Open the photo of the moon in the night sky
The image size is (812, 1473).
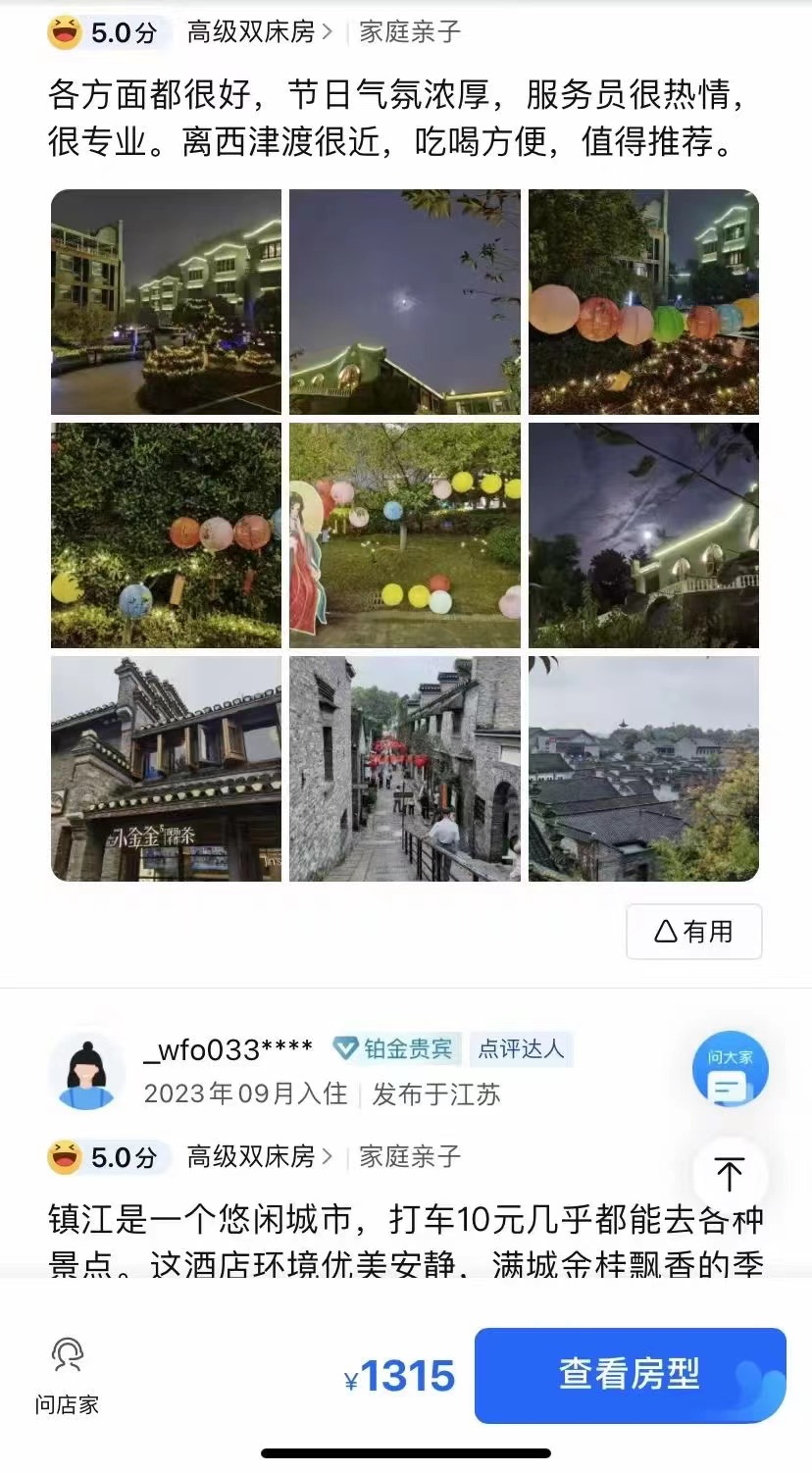pyautogui.click(x=404, y=302)
